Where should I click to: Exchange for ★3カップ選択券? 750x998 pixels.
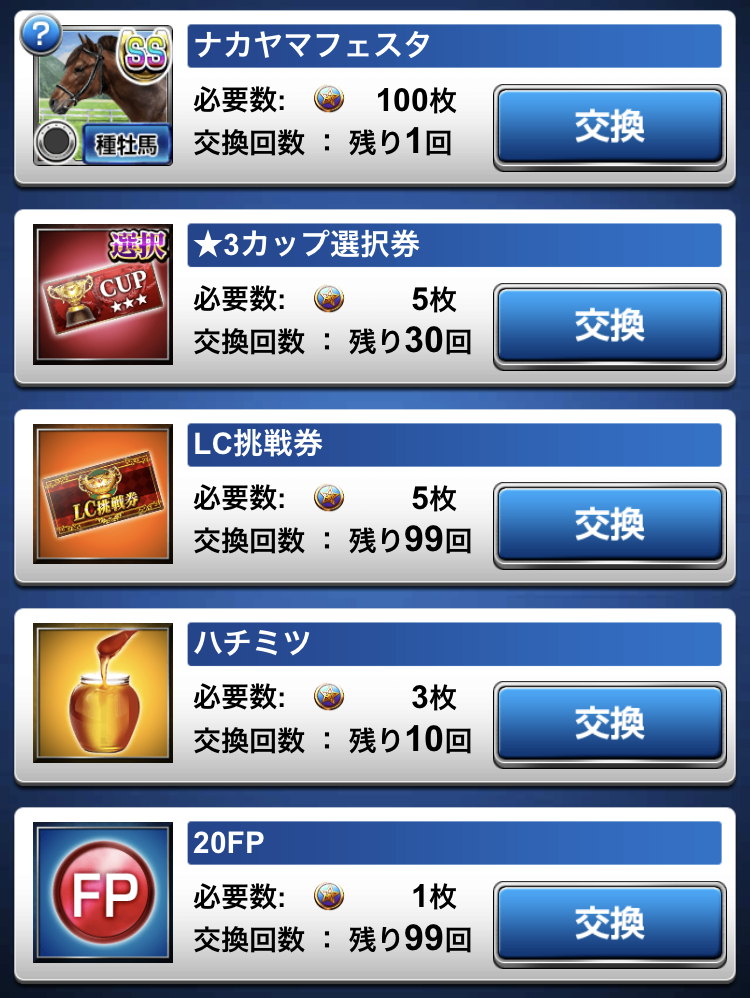[x=609, y=325]
